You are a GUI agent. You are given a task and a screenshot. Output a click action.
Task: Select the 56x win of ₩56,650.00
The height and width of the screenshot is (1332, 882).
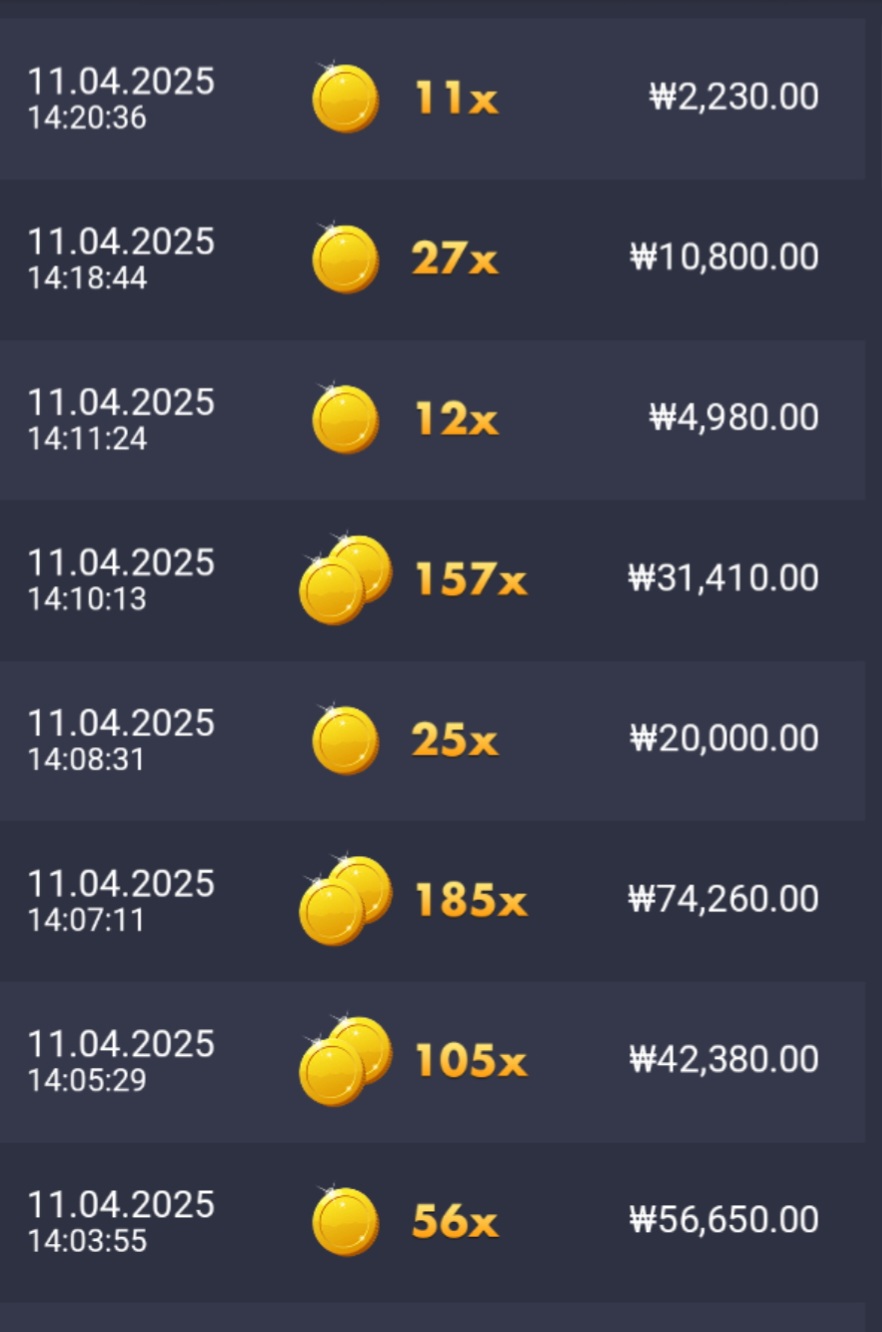pos(432,1221)
